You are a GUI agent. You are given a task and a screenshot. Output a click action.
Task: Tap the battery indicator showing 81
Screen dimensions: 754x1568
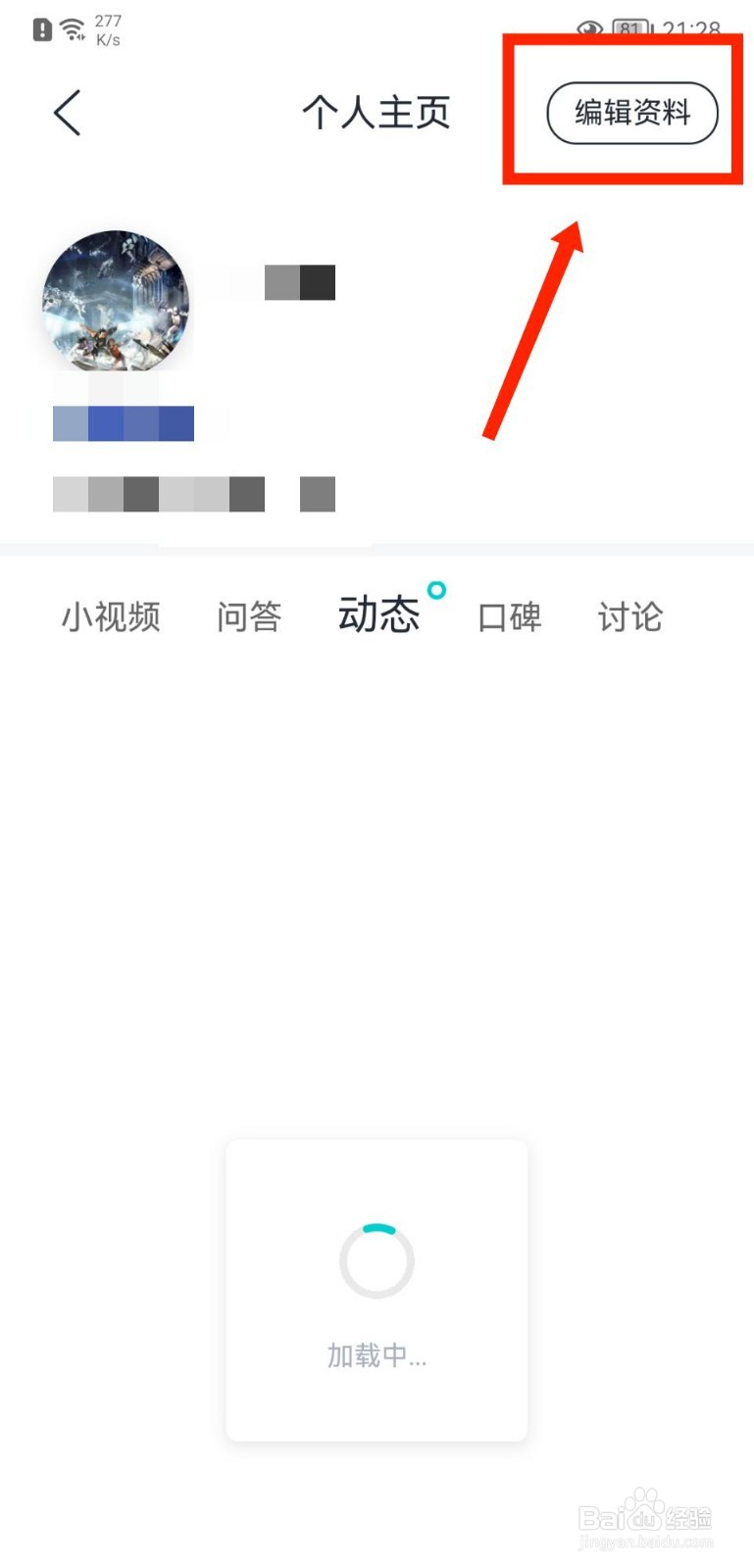(628, 28)
